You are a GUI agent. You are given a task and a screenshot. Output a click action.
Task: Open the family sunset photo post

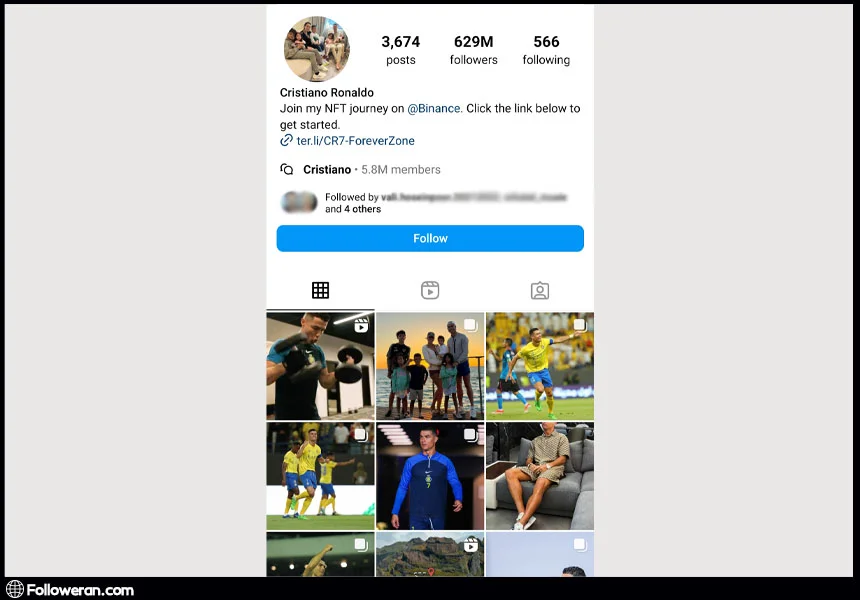tap(430, 366)
